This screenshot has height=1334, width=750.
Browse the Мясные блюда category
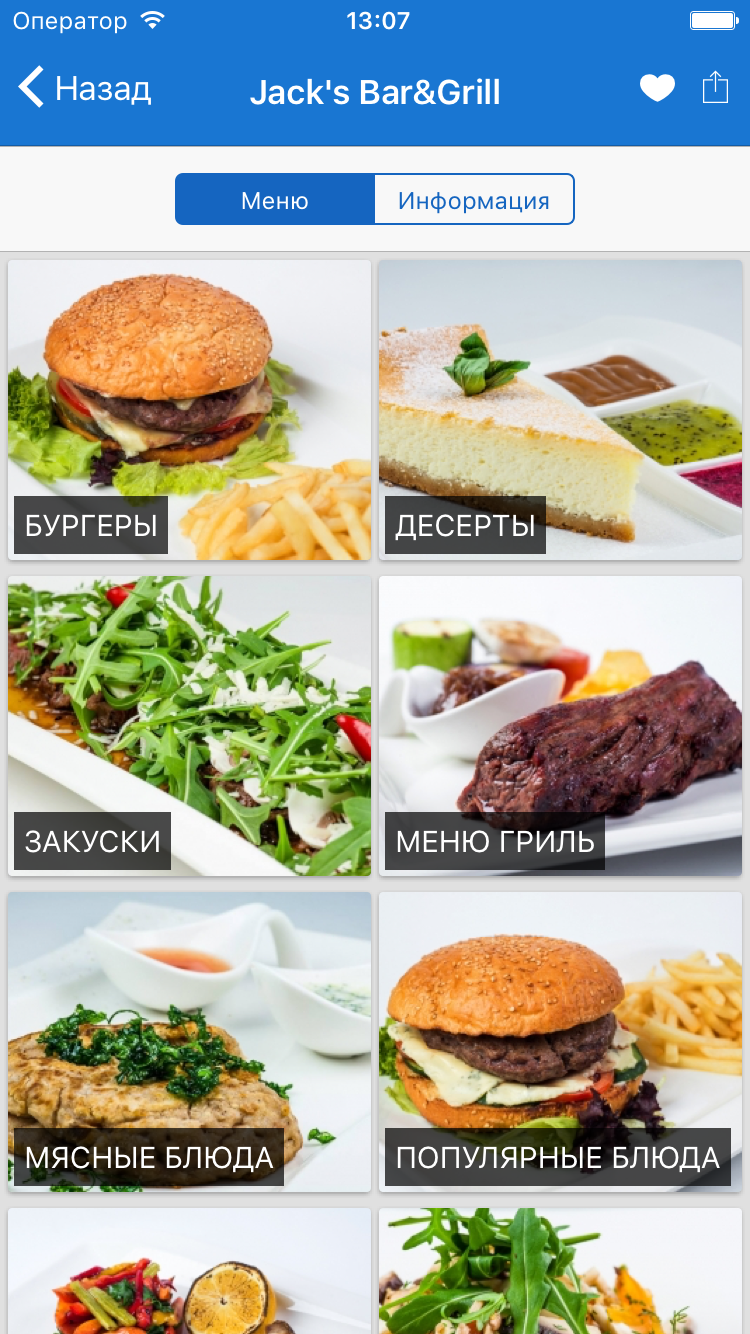(189, 1042)
